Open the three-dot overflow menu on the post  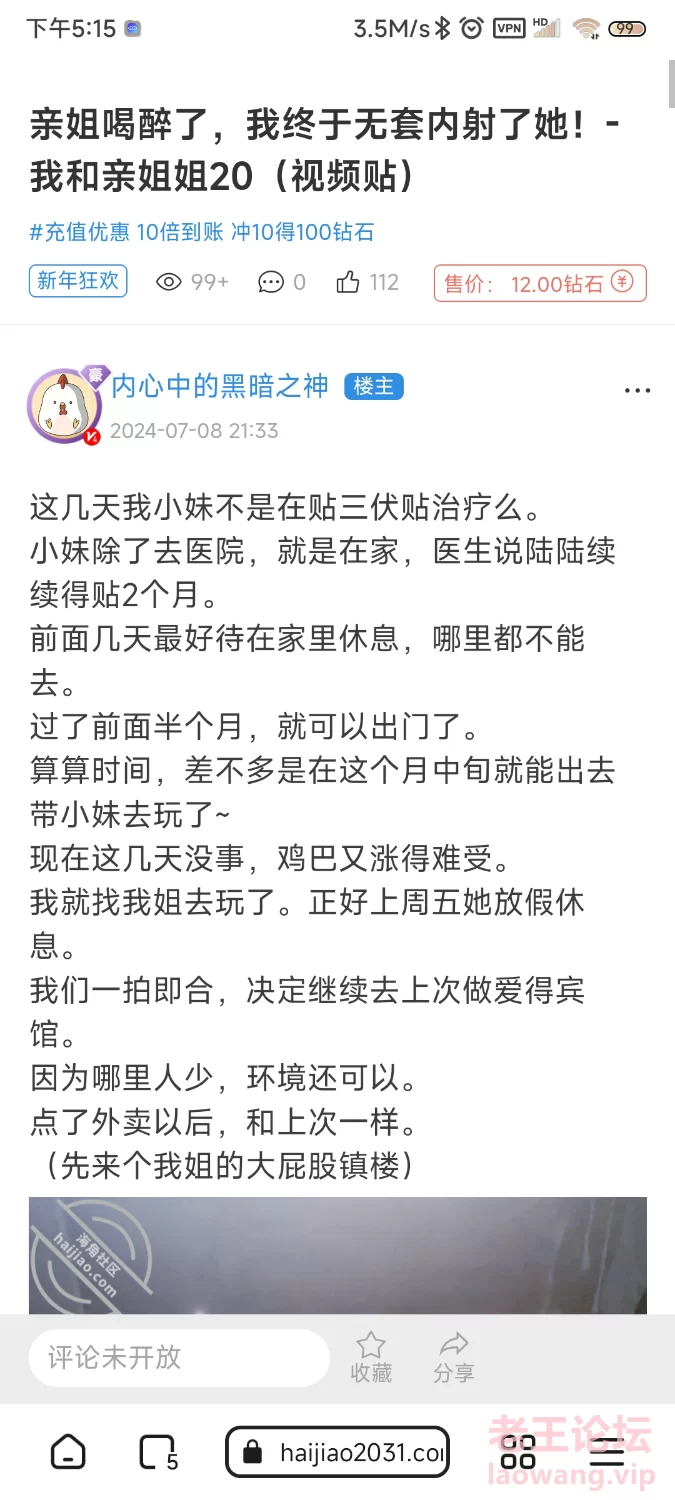[637, 390]
